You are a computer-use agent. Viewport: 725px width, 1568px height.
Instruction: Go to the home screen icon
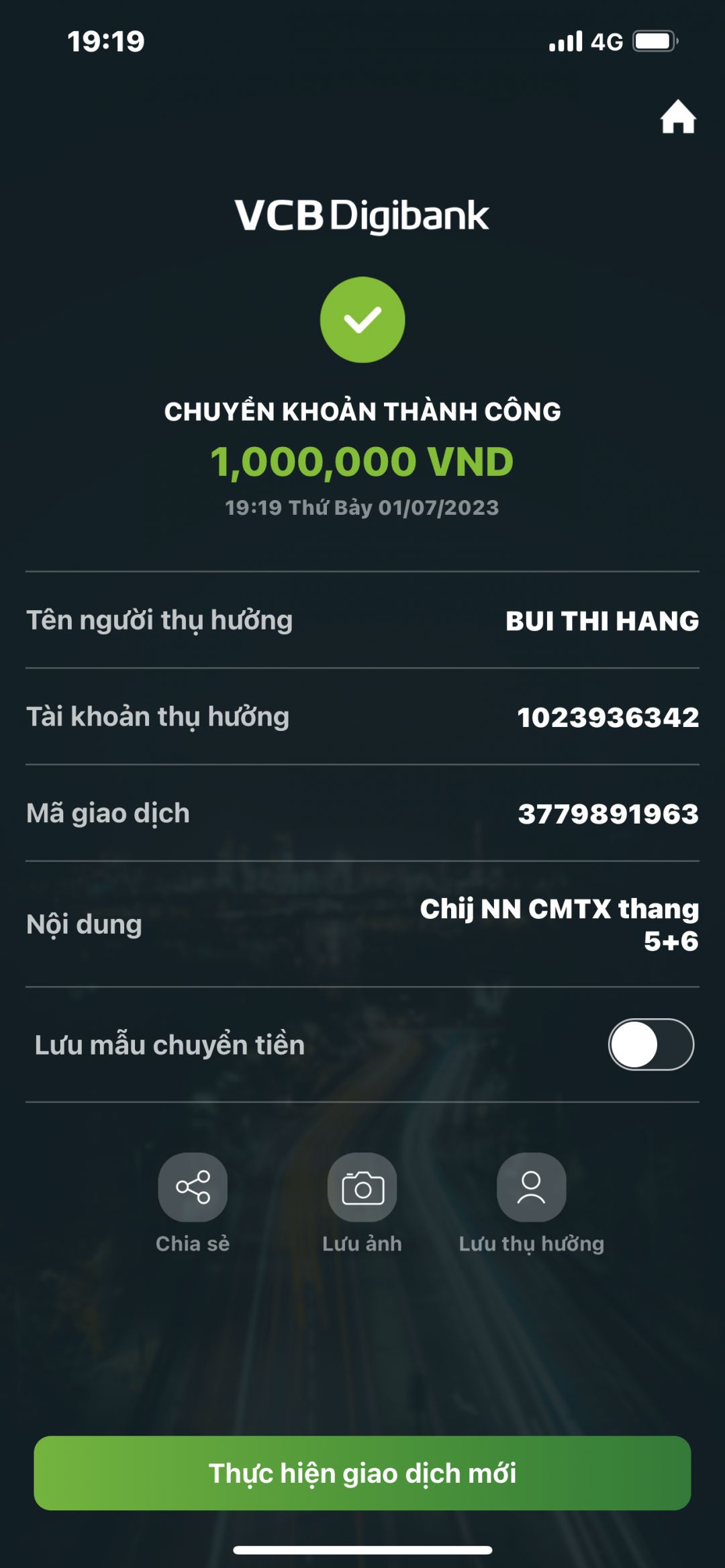click(x=677, y=117)
